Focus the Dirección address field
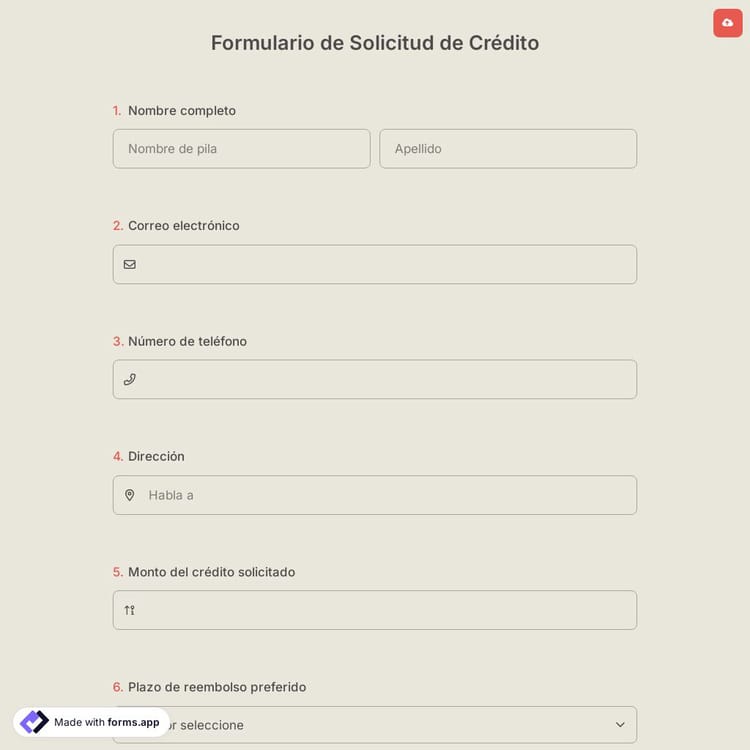This screenshot has height=750, width=750. point(385,495)
